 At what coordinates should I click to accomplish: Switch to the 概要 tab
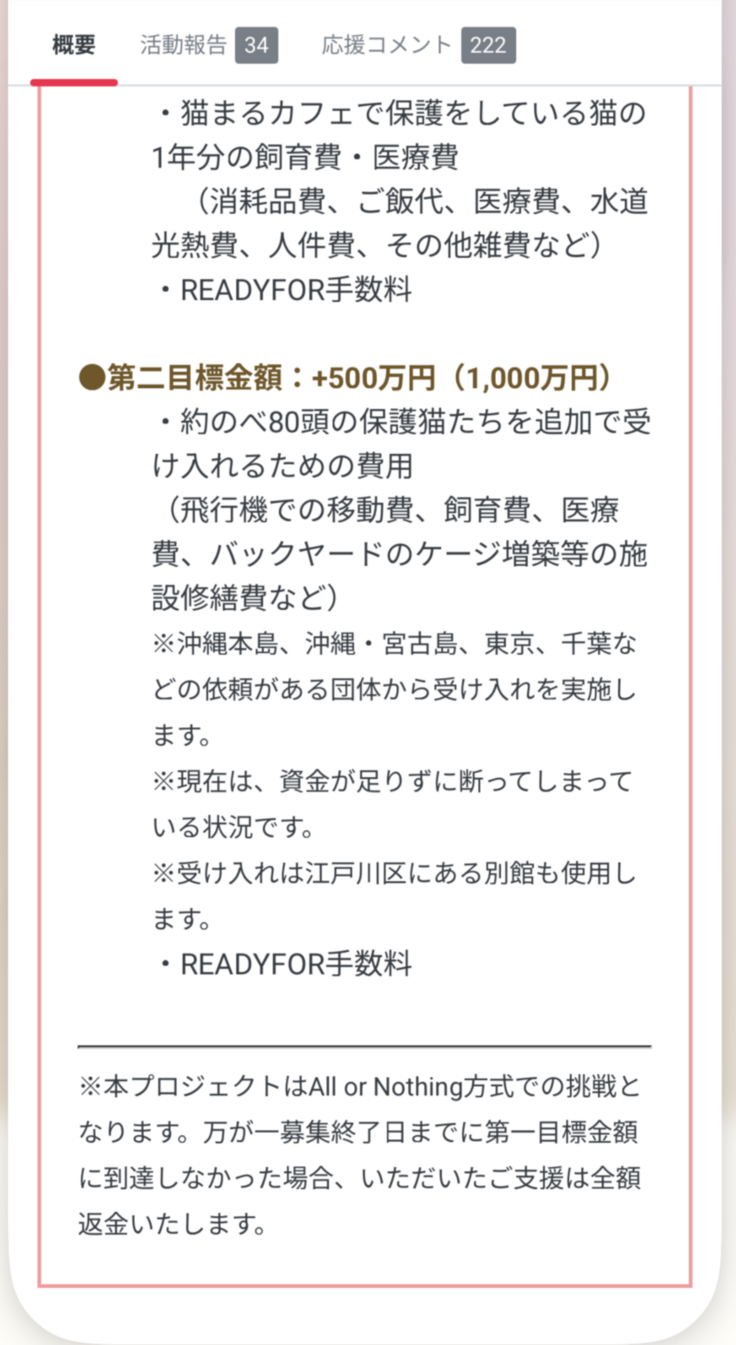pyautogui.click(x=73, y=45)
